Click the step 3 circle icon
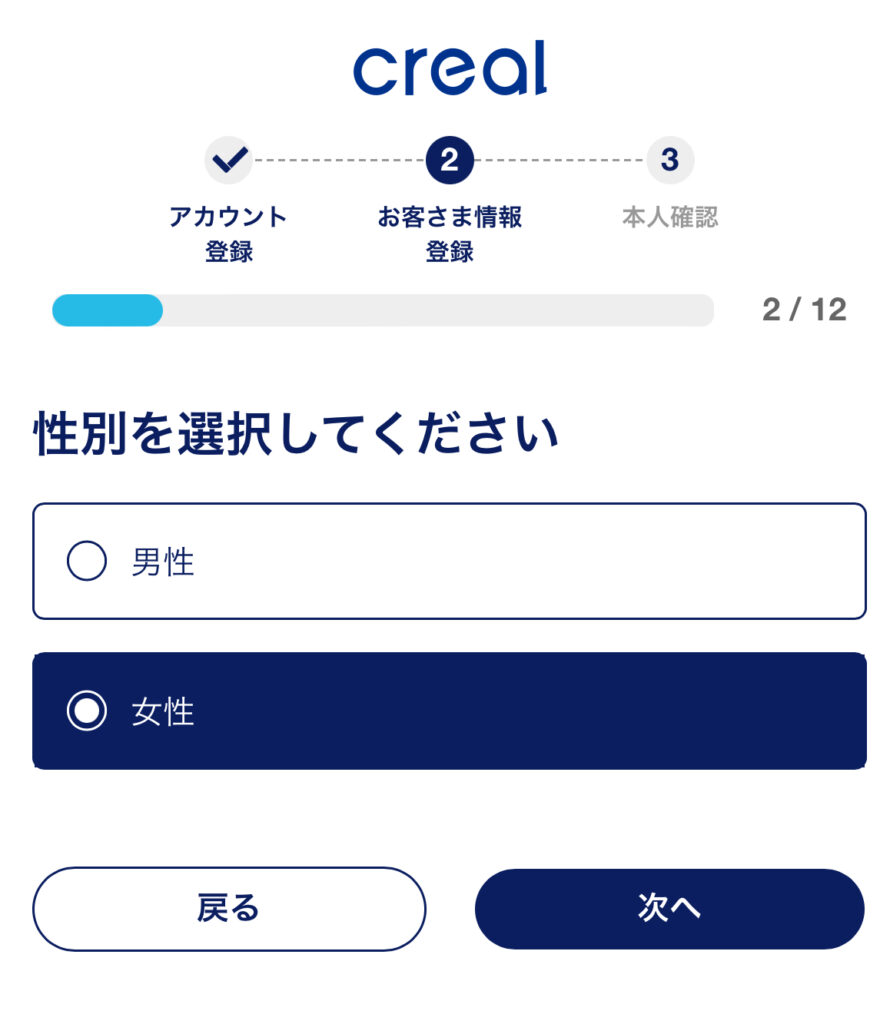Image resolution: width=880 pixels, height=1024 pixels. (668, 158)
